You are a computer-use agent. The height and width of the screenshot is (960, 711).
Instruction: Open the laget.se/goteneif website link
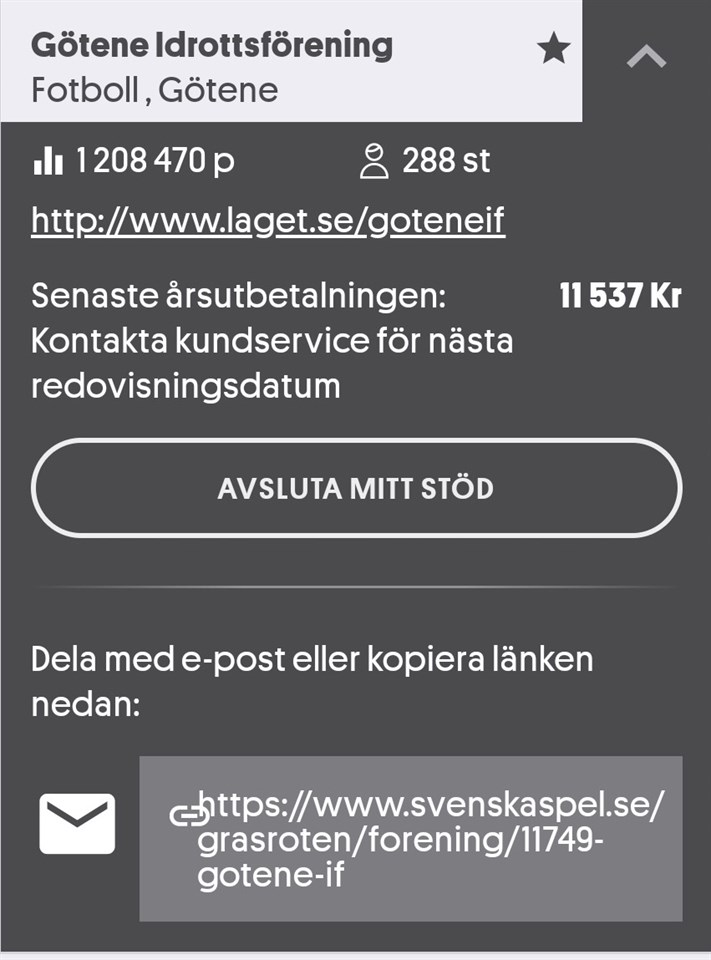pyautogui.click(x=268, y=221)
